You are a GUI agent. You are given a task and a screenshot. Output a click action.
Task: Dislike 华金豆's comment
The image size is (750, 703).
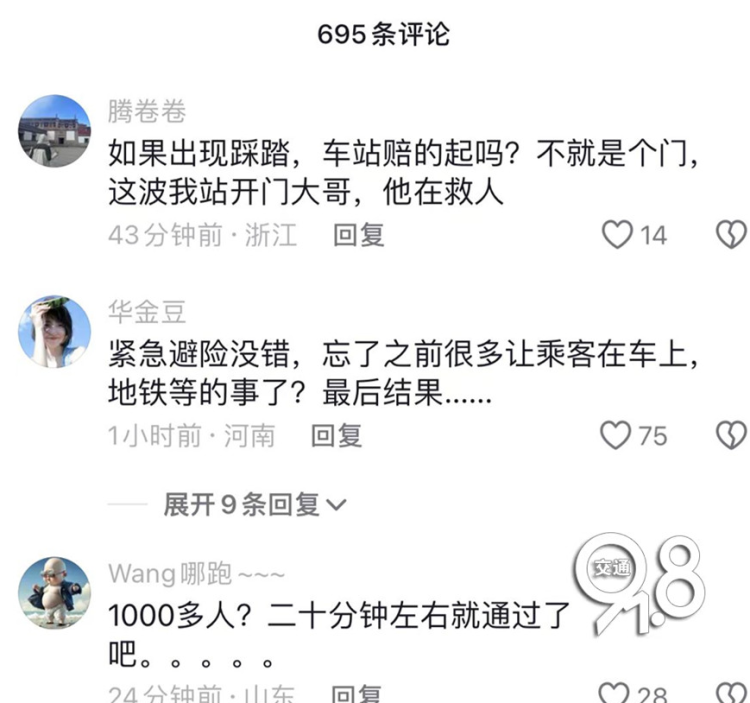(x=732, y=435)
